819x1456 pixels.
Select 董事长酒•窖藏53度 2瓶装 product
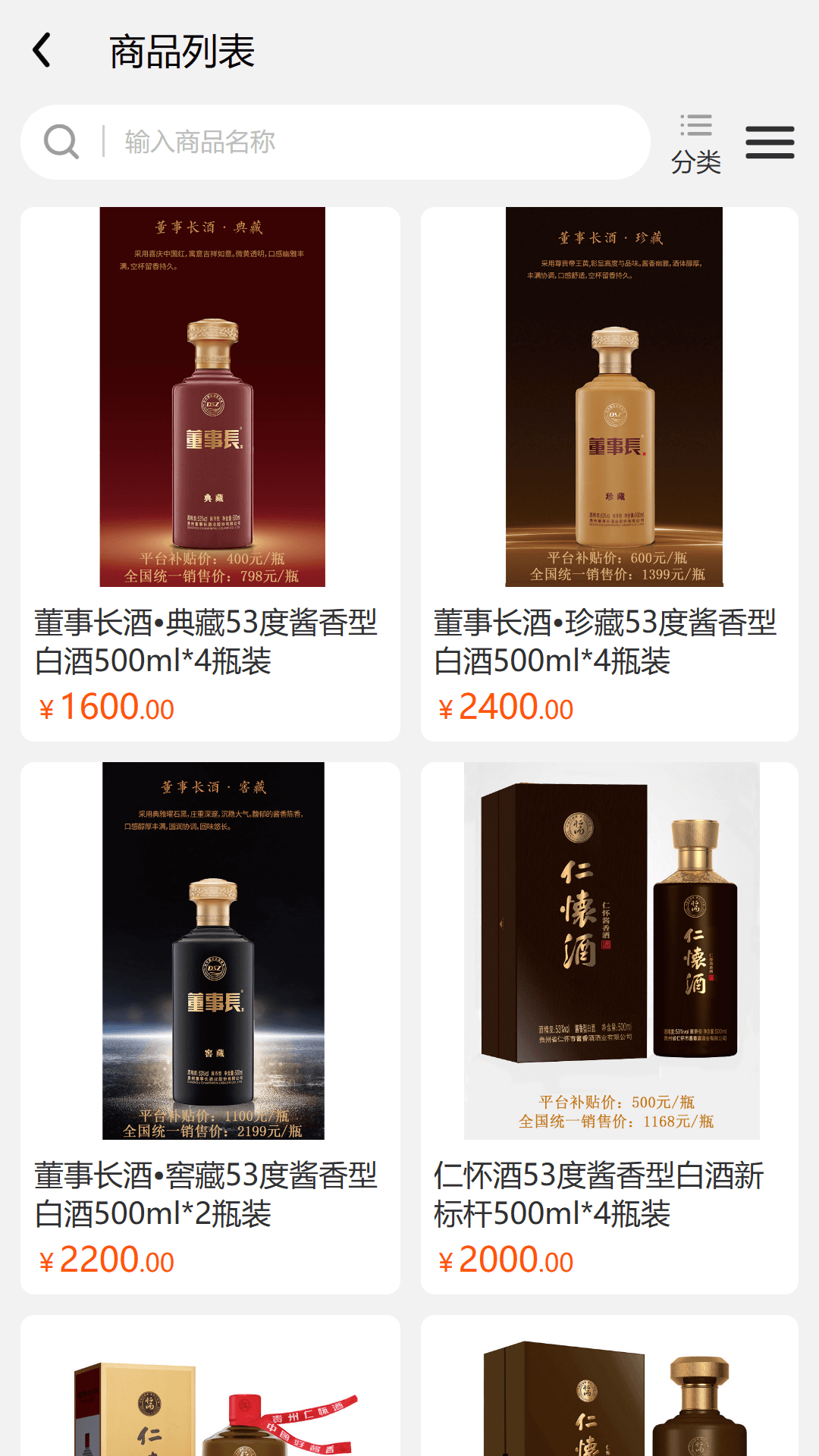pyautogui.click(x=211, y=1028)
